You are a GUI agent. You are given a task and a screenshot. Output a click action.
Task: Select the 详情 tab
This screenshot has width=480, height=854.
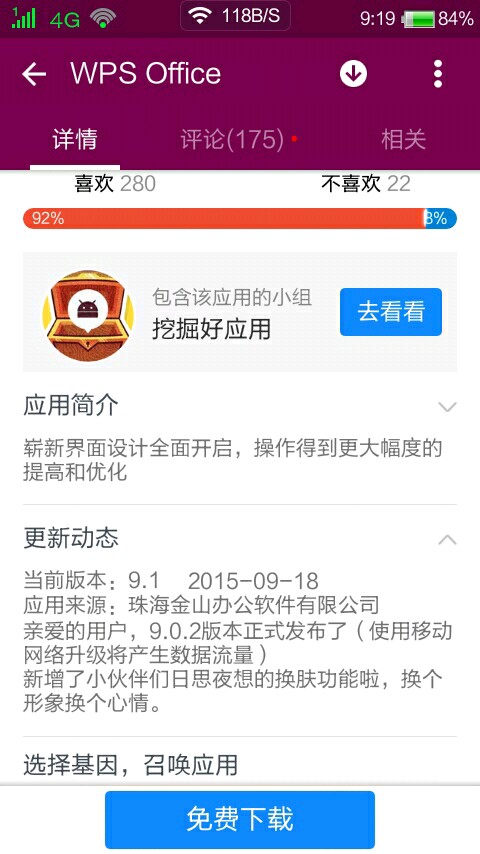pyautogui.click(x=75, y=139)
